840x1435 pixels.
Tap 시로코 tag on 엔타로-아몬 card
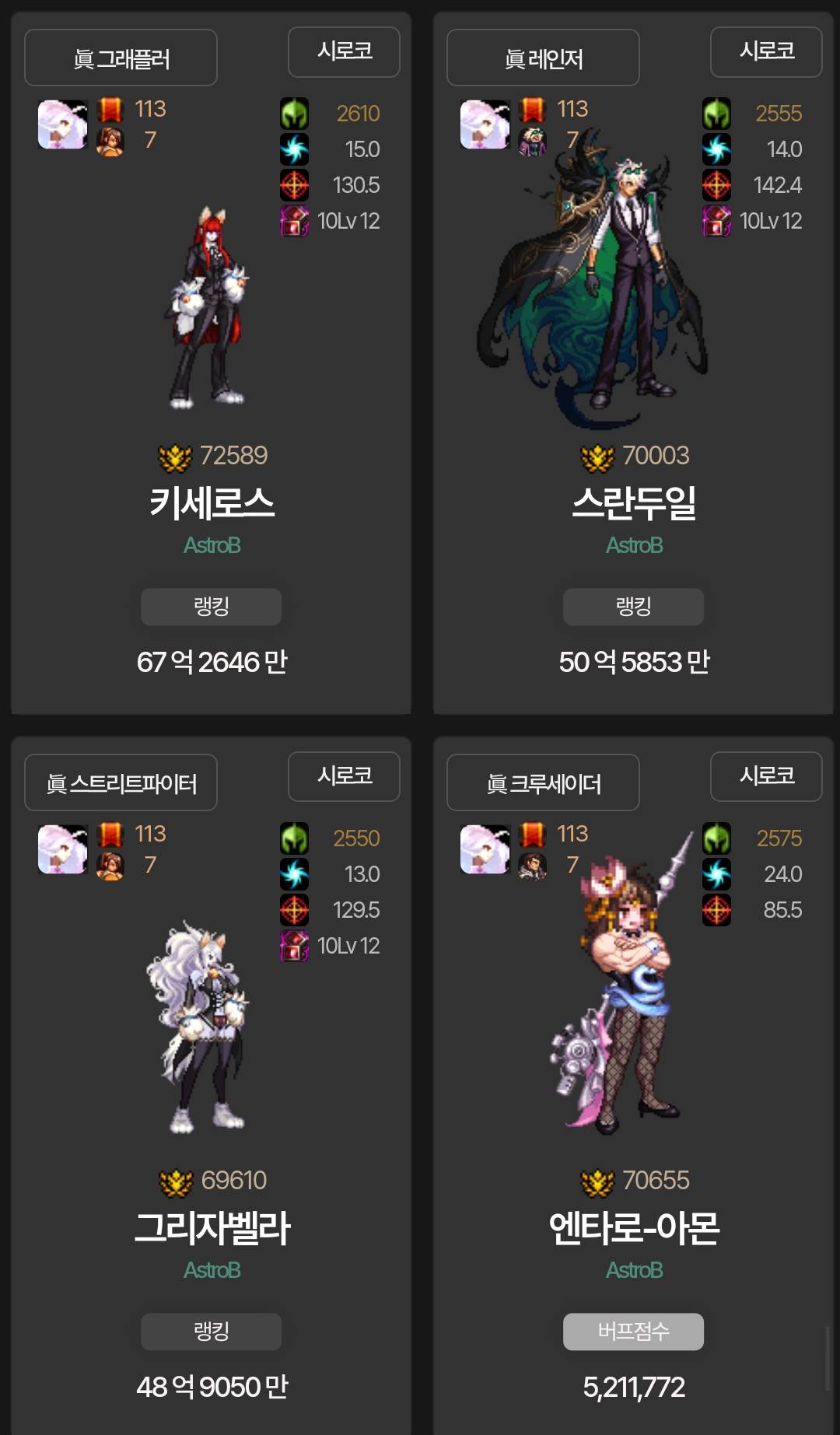pos(766,777)
